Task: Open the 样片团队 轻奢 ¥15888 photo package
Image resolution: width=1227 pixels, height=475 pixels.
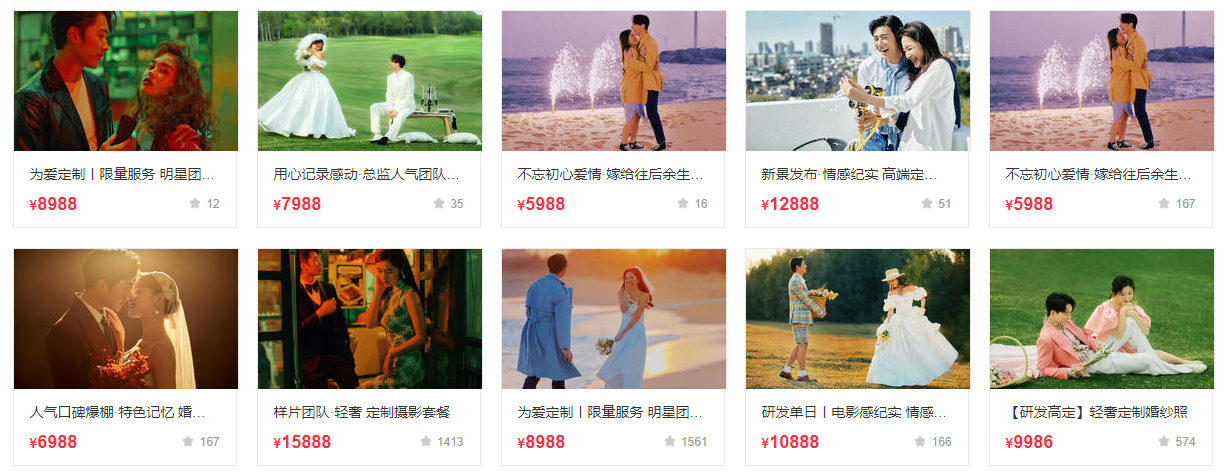Action: [x=369, y=319]
